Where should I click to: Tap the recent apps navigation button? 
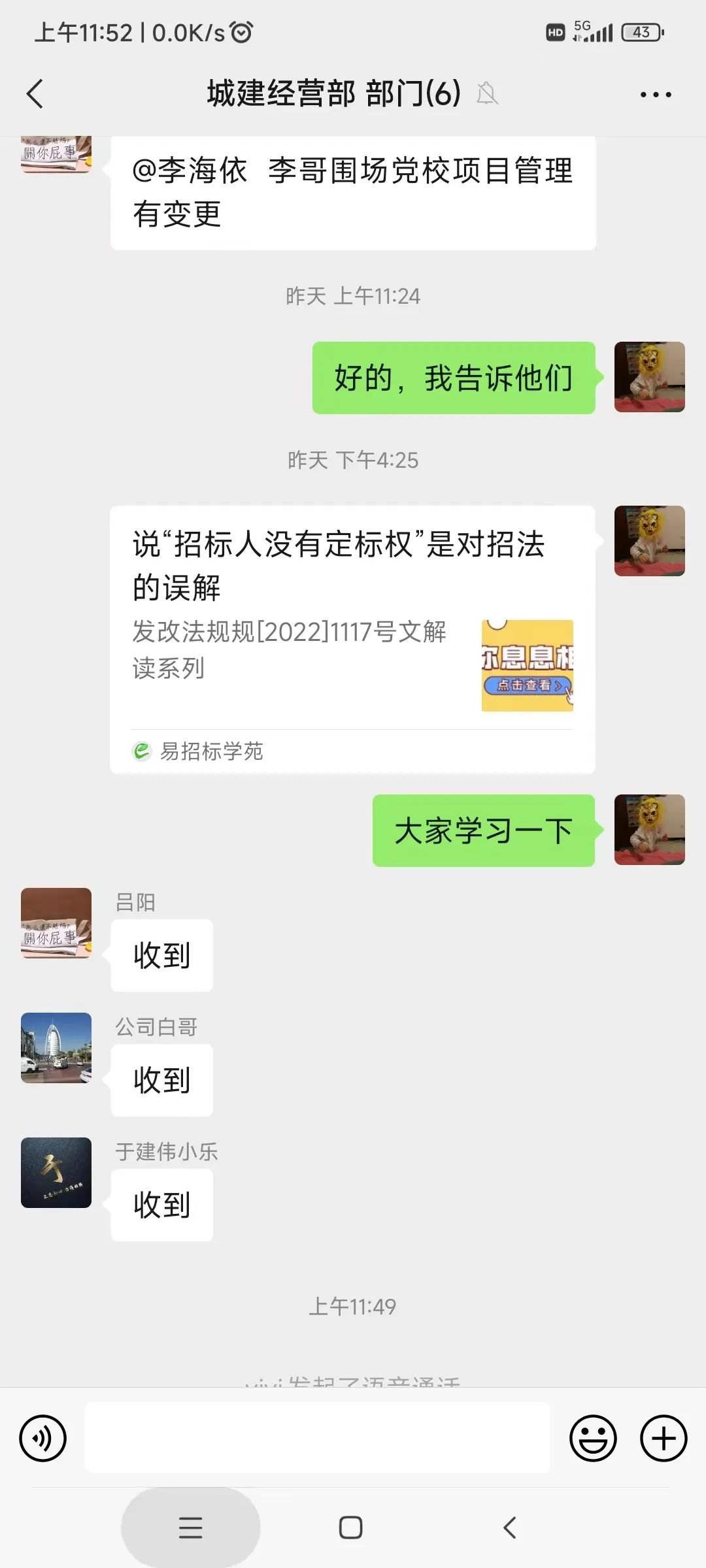190,1527
